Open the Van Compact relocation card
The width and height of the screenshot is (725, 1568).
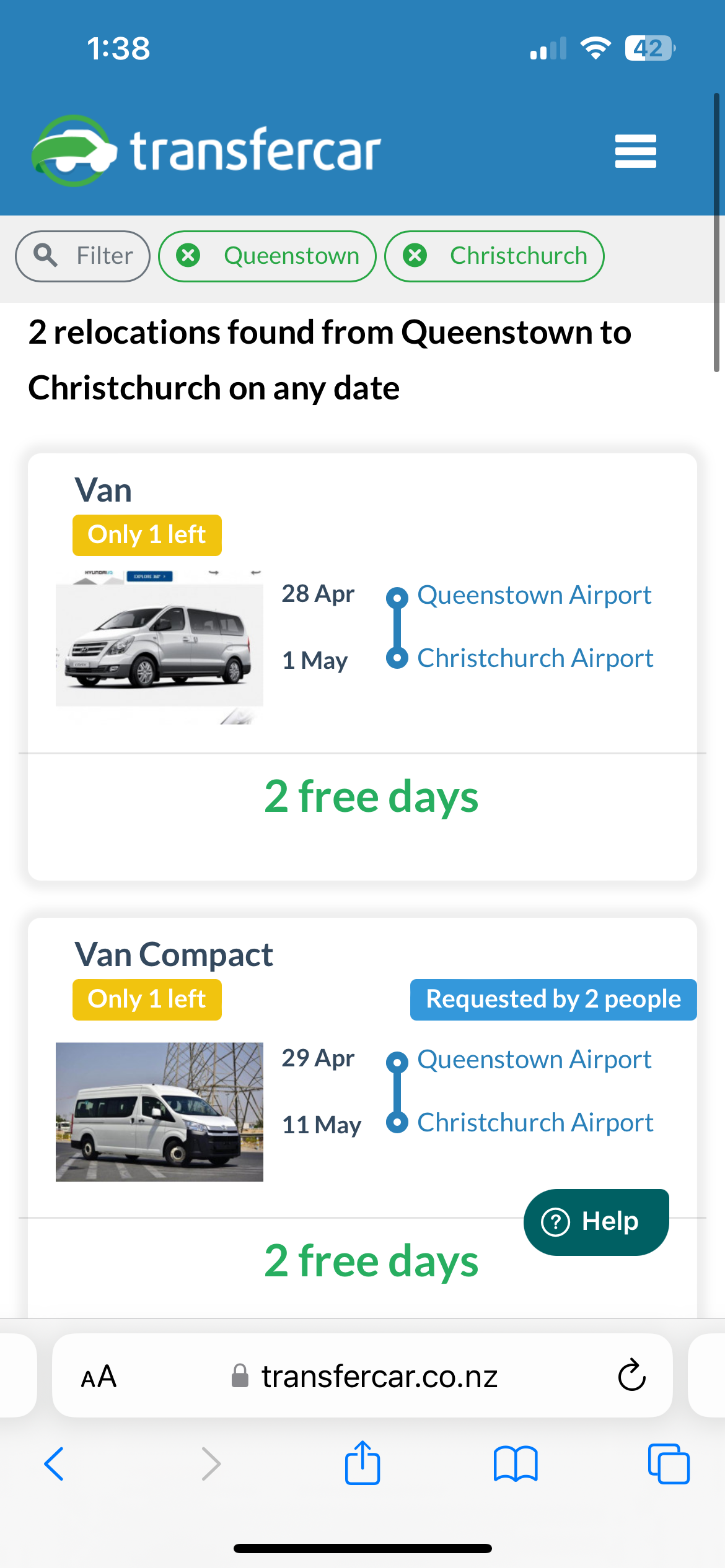pyautogui.click(x=362, y=1118)
